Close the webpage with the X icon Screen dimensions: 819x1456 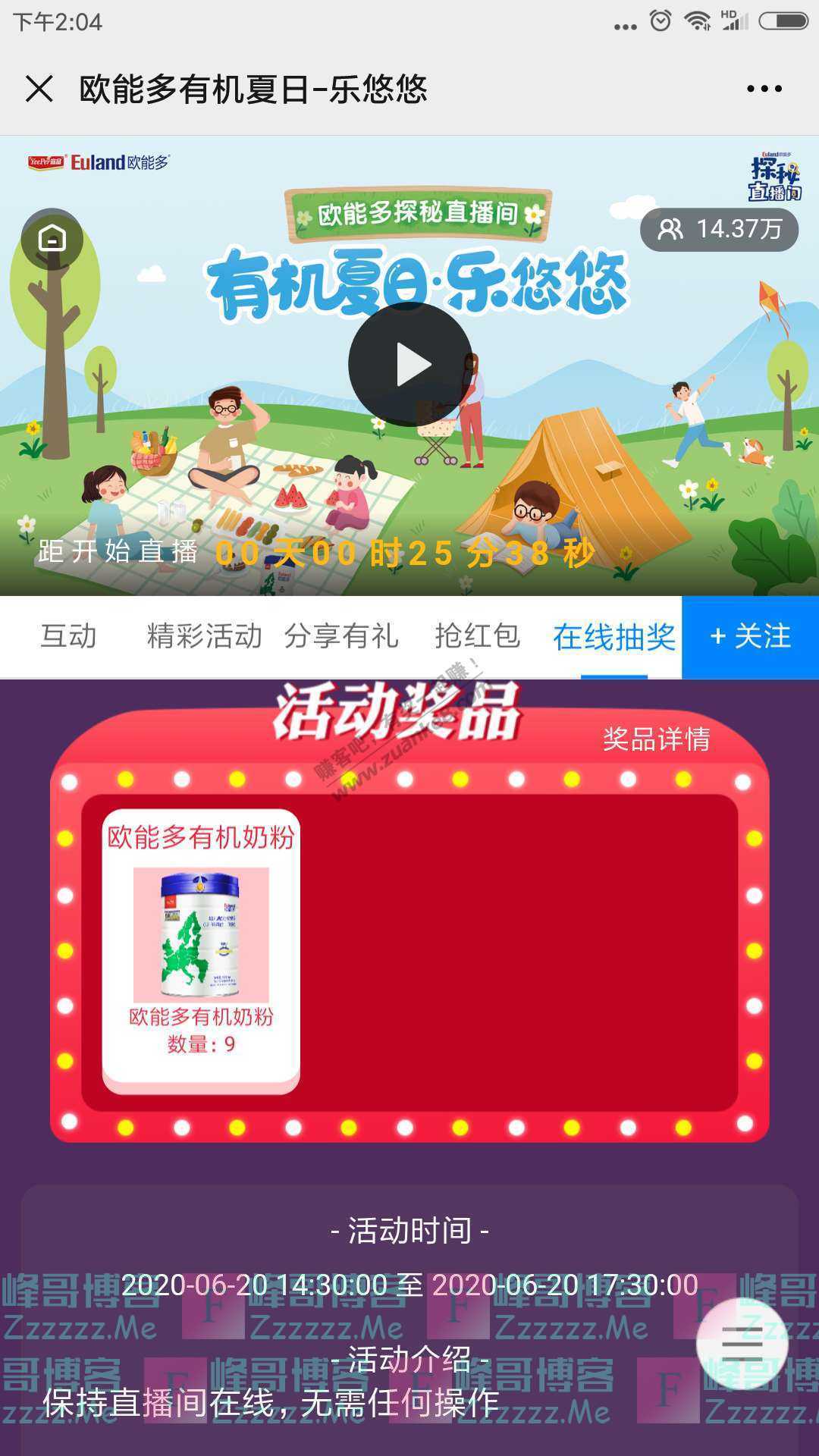(x=39, y=89)
